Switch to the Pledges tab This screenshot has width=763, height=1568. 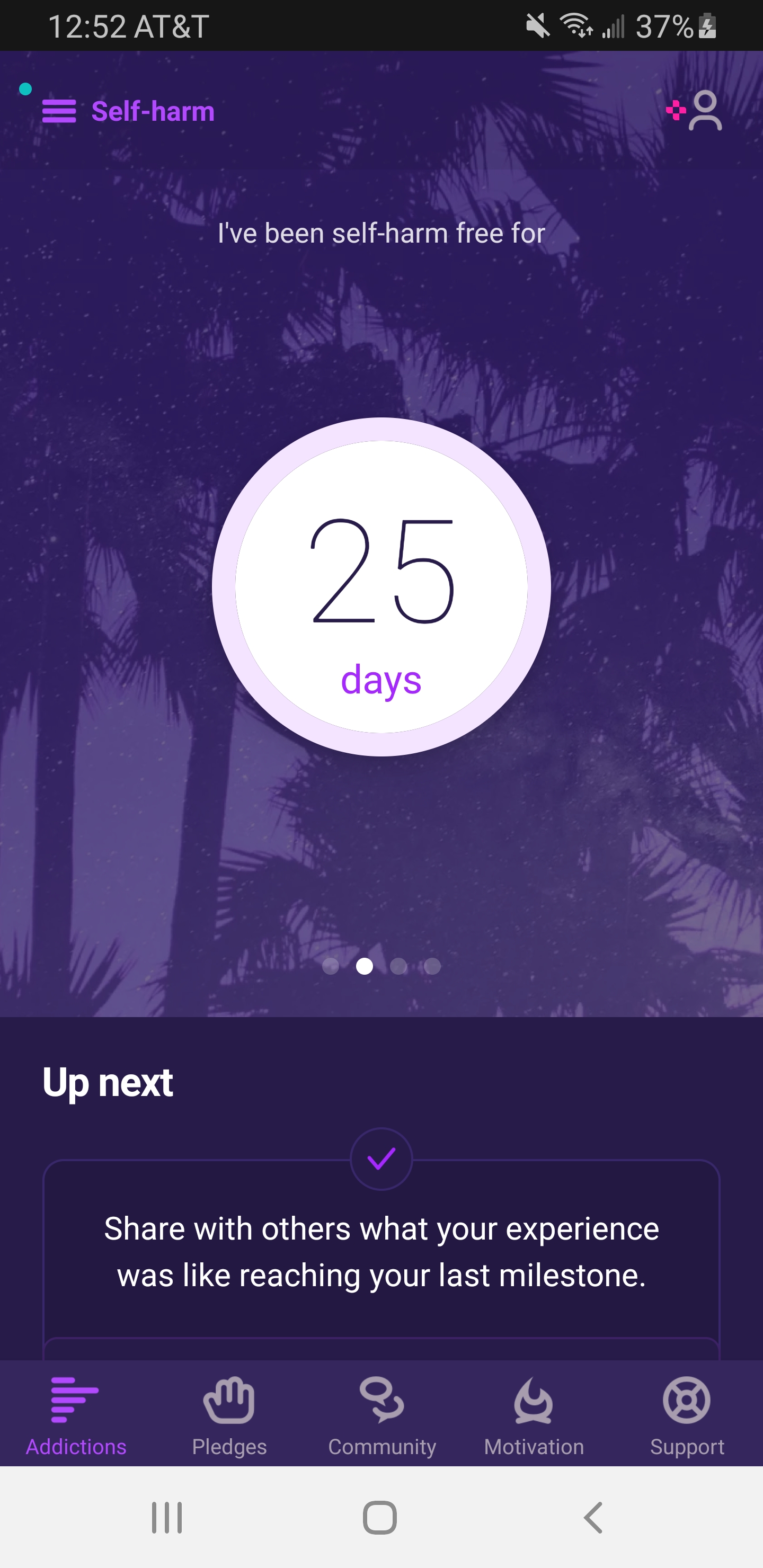point(229,1416)
